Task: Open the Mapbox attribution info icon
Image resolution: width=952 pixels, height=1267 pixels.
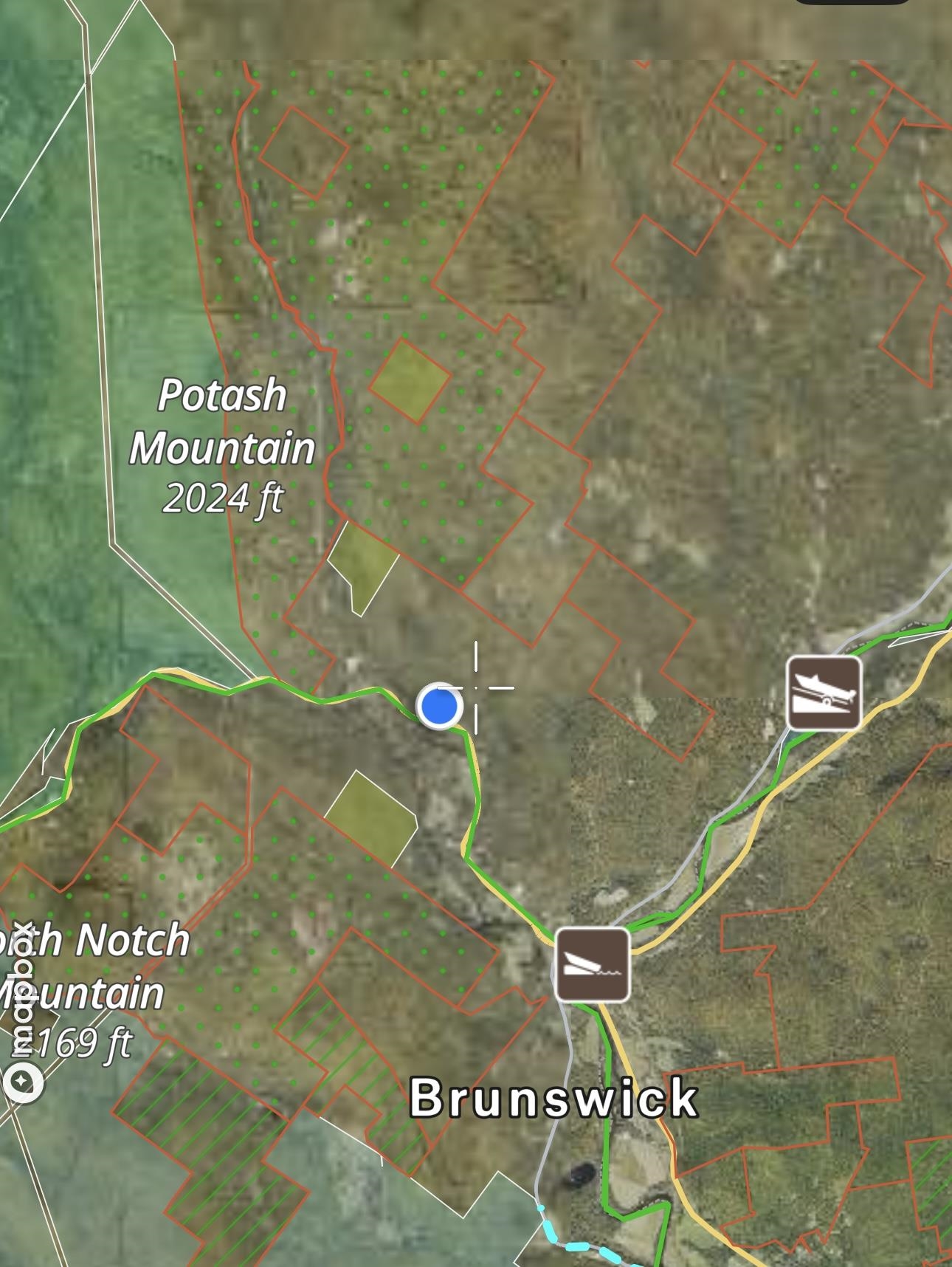Action: coord(22,1082)
